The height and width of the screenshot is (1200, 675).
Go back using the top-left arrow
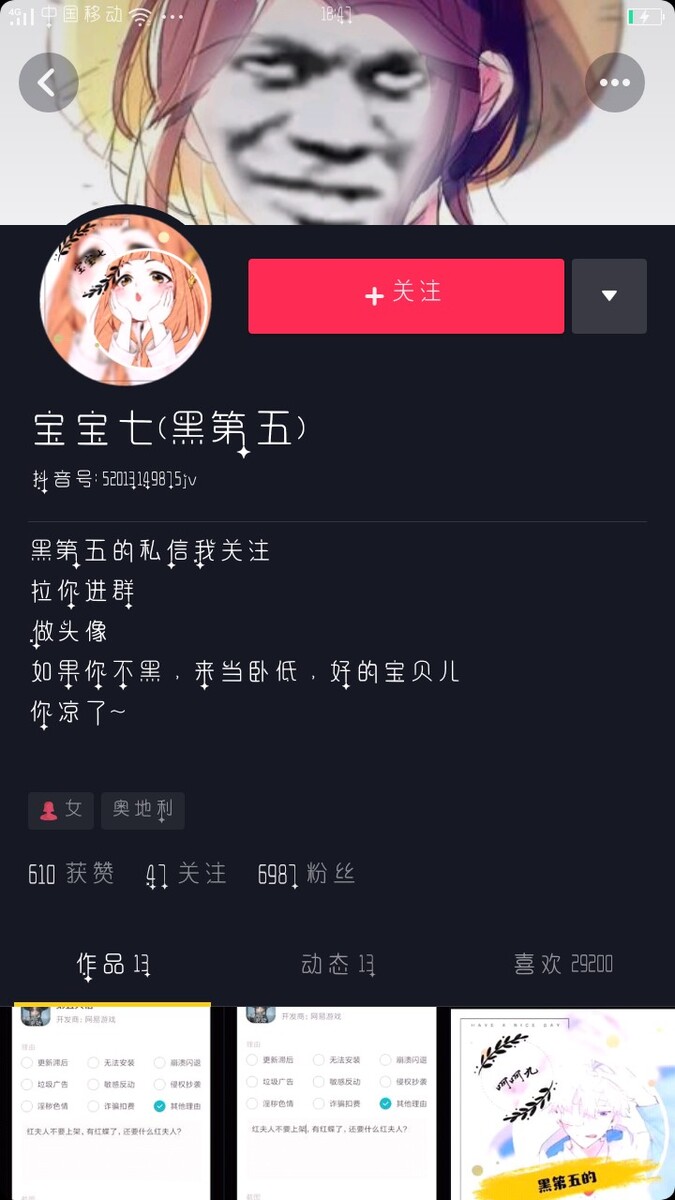click(x=48, y=82)
